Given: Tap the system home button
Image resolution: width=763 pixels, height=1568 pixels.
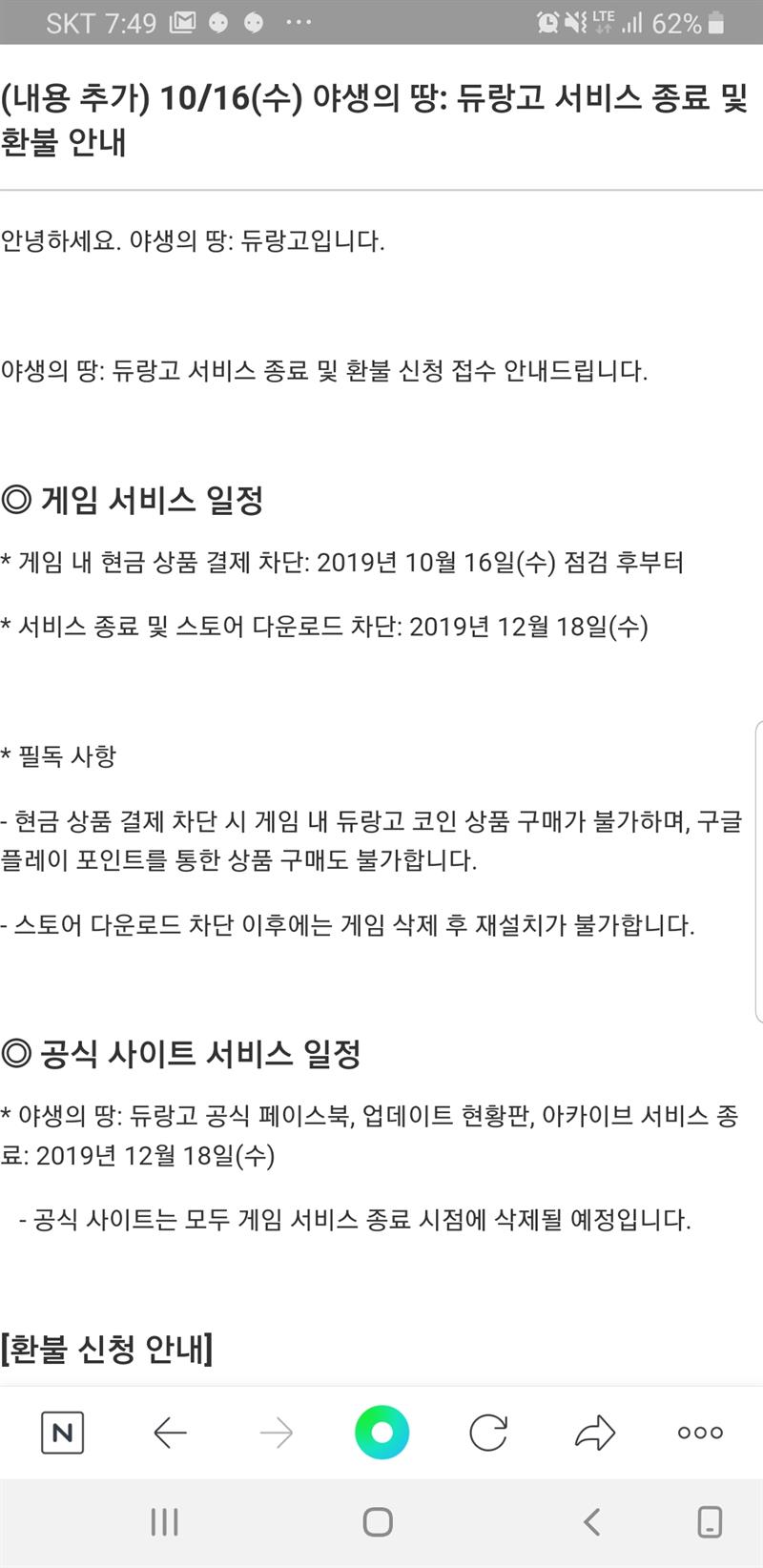Looking at the screenshot, I should point(378,1522).
